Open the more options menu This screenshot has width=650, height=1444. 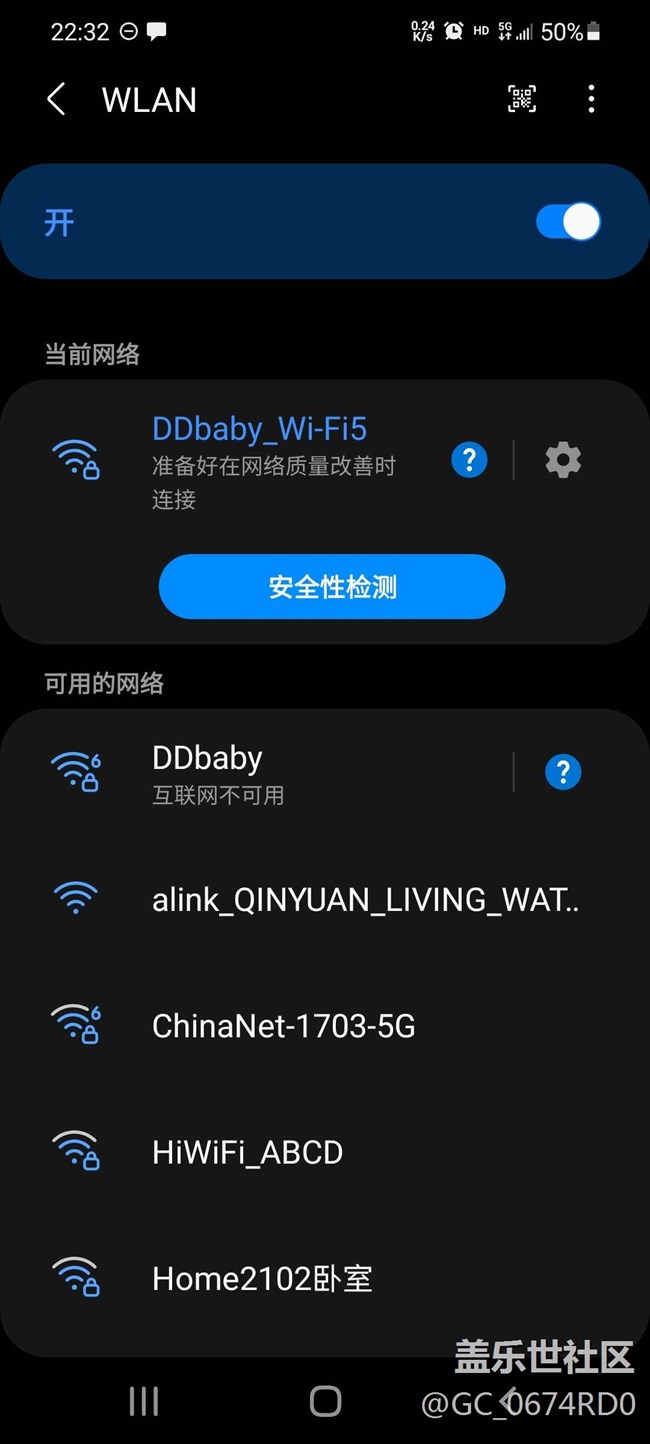[x=591, y=98]
